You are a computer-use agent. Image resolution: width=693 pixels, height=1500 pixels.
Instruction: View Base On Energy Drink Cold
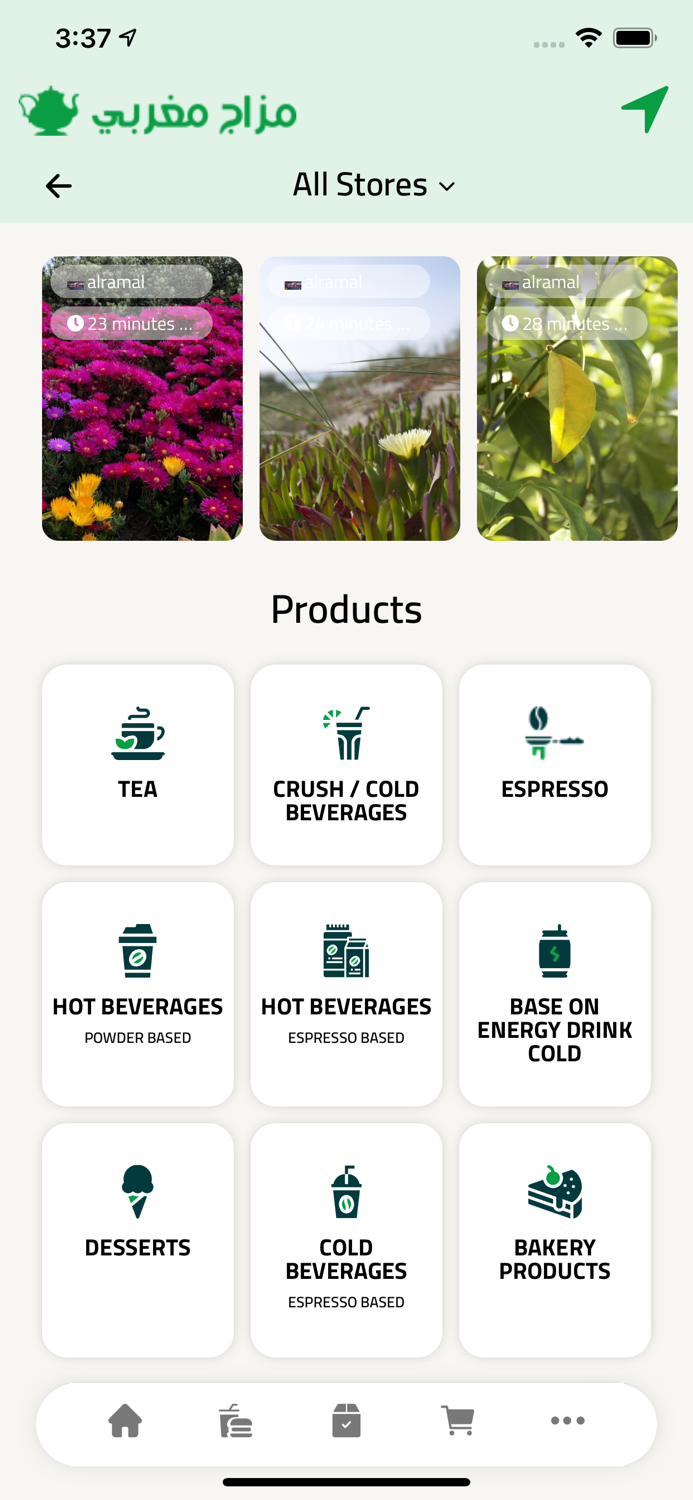click(x=555, y=994)
